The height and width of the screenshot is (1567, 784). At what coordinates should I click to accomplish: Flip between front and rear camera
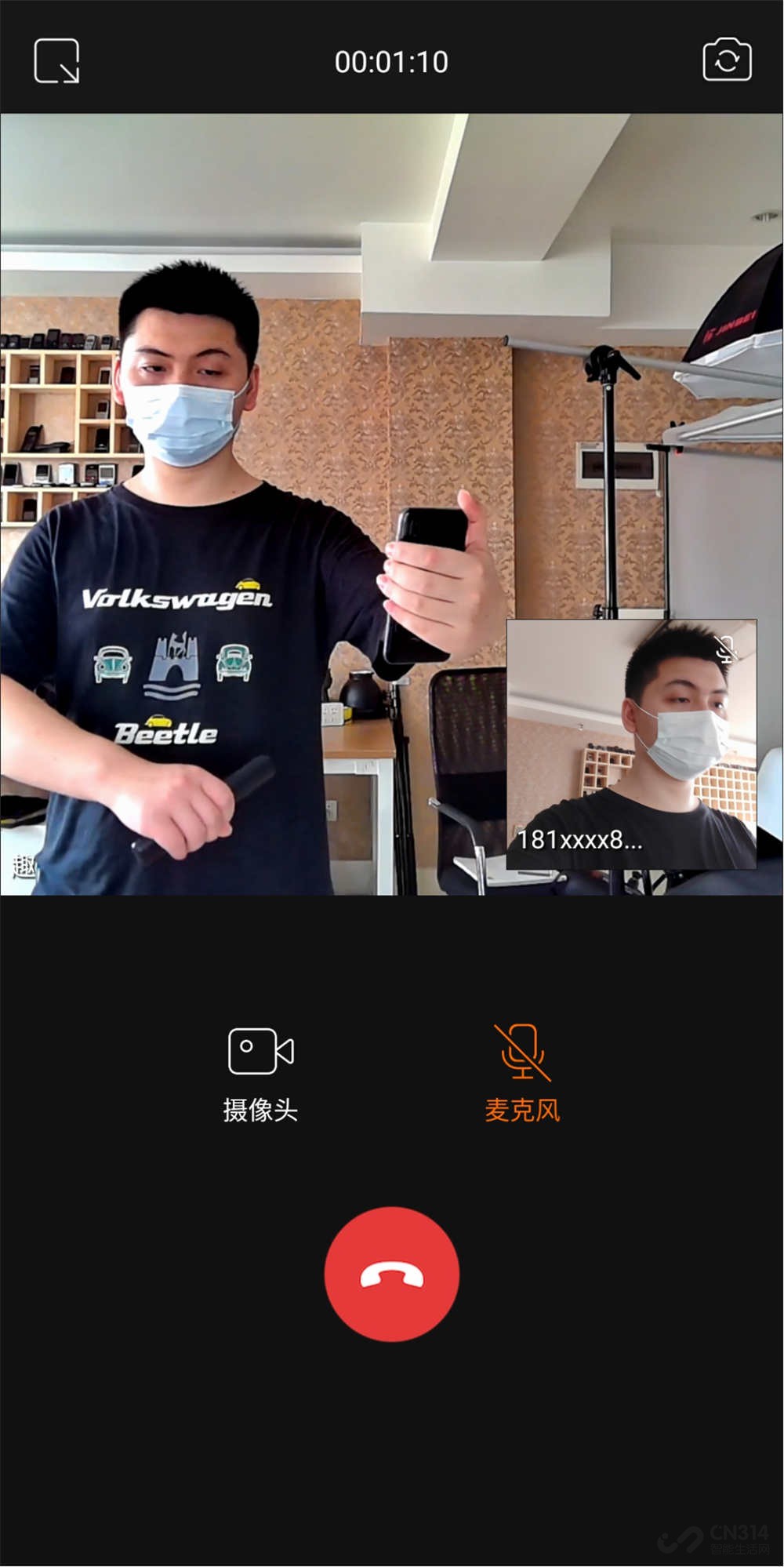(x=727, y=60)
